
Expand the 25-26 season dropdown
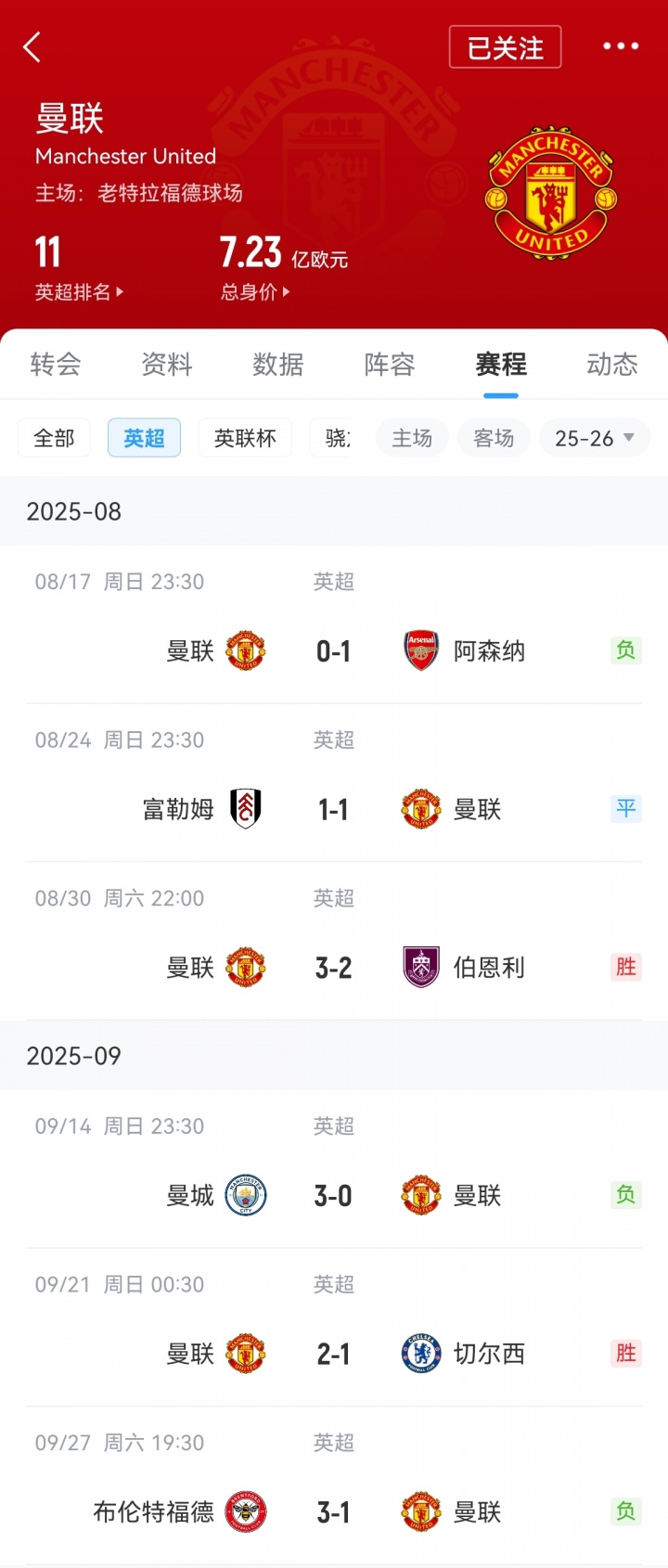[594, 438]
